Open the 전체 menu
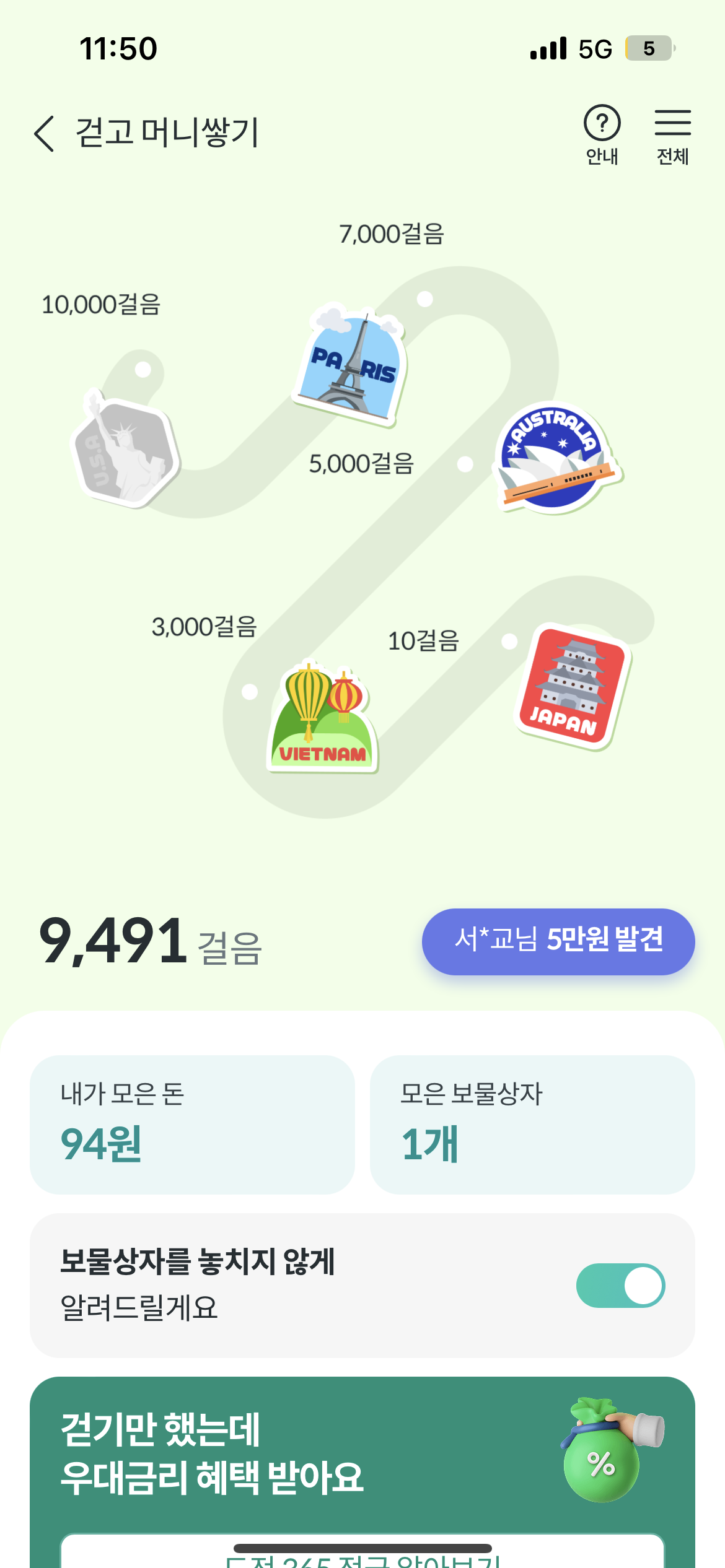Screen dimensions: 725x1568 click(672, 134)
